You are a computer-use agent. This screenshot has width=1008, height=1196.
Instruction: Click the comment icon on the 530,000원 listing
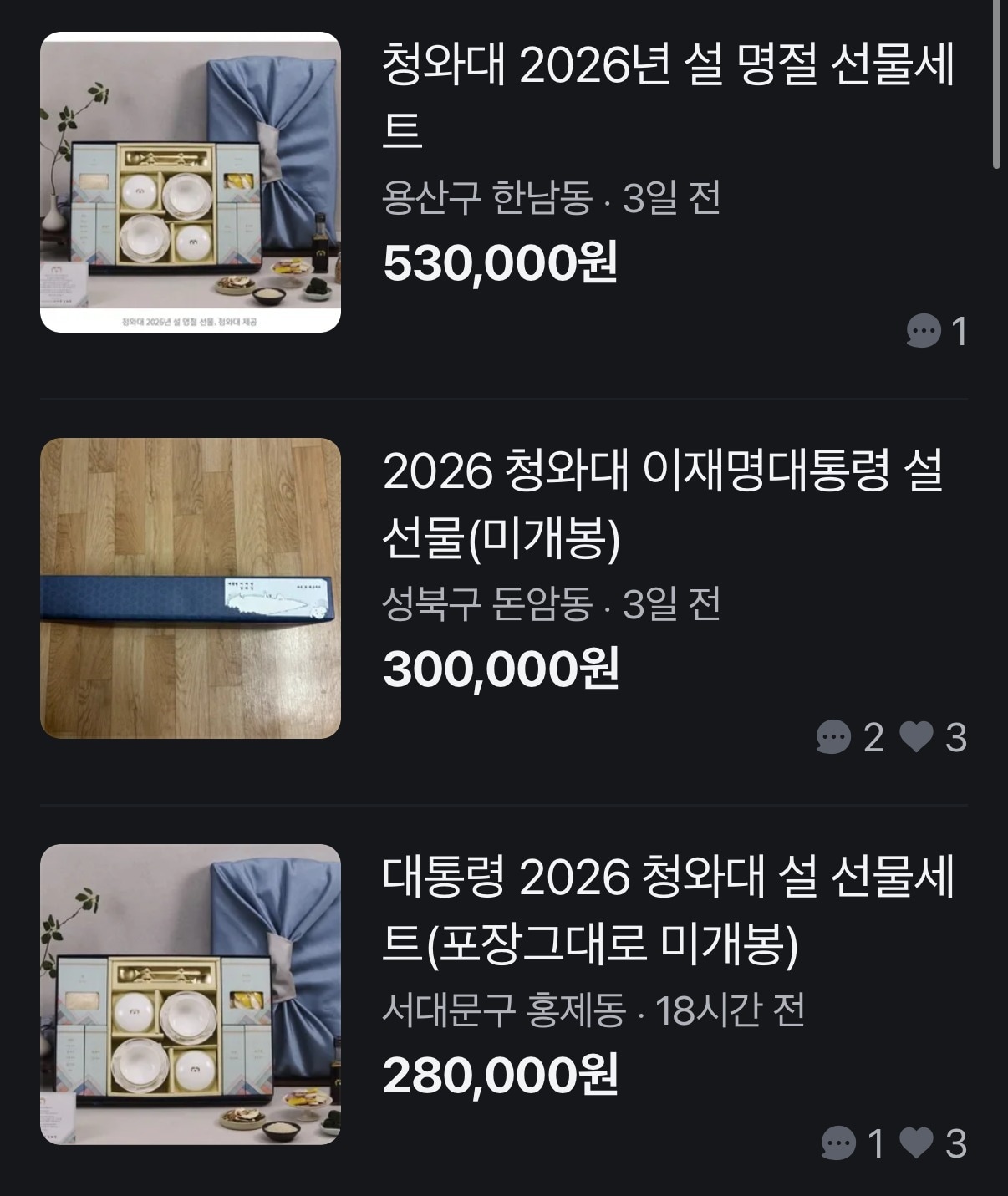pos(924,332)
